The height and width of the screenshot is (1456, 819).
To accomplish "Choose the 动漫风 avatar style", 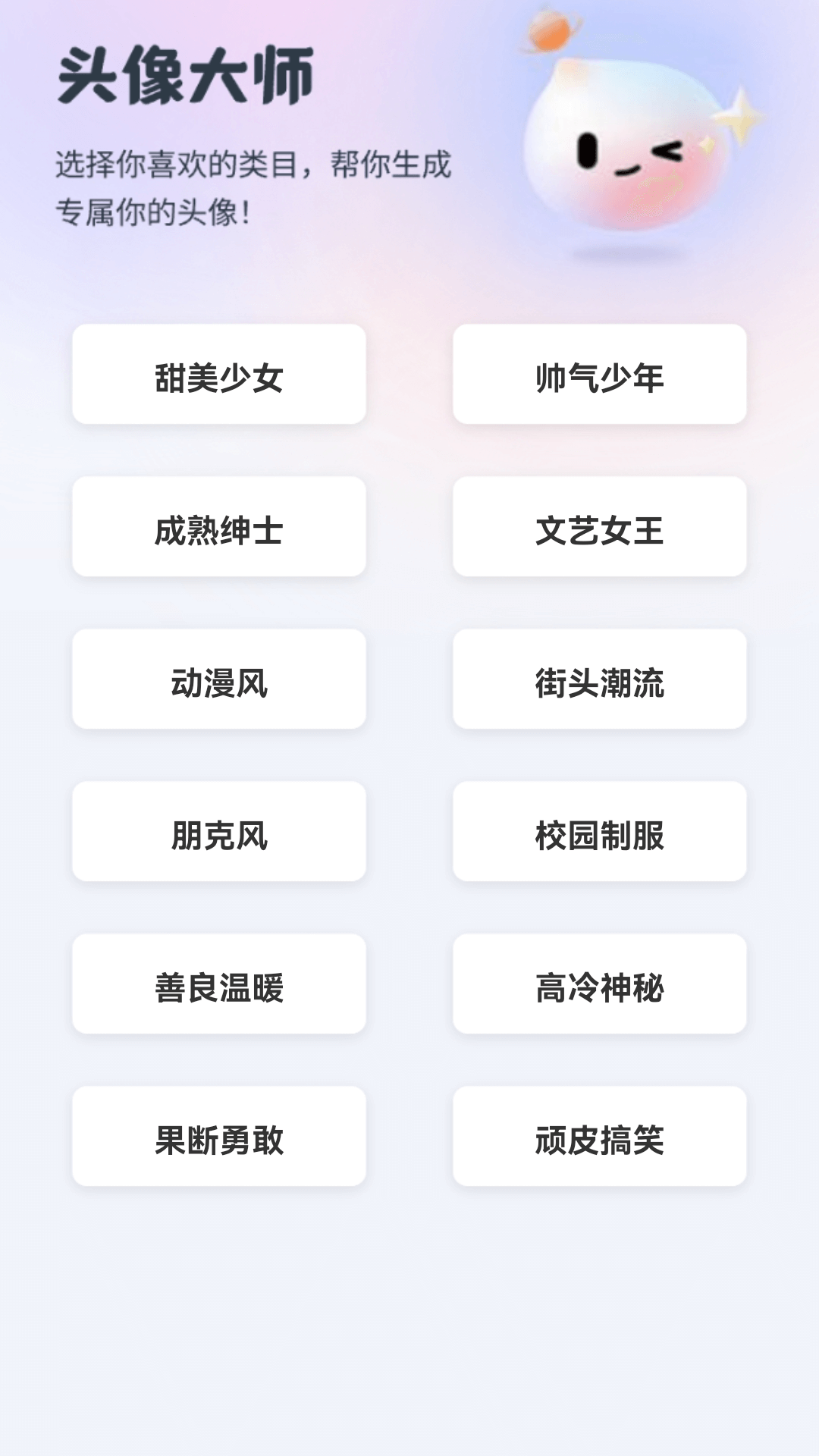I will coord(218,680).
